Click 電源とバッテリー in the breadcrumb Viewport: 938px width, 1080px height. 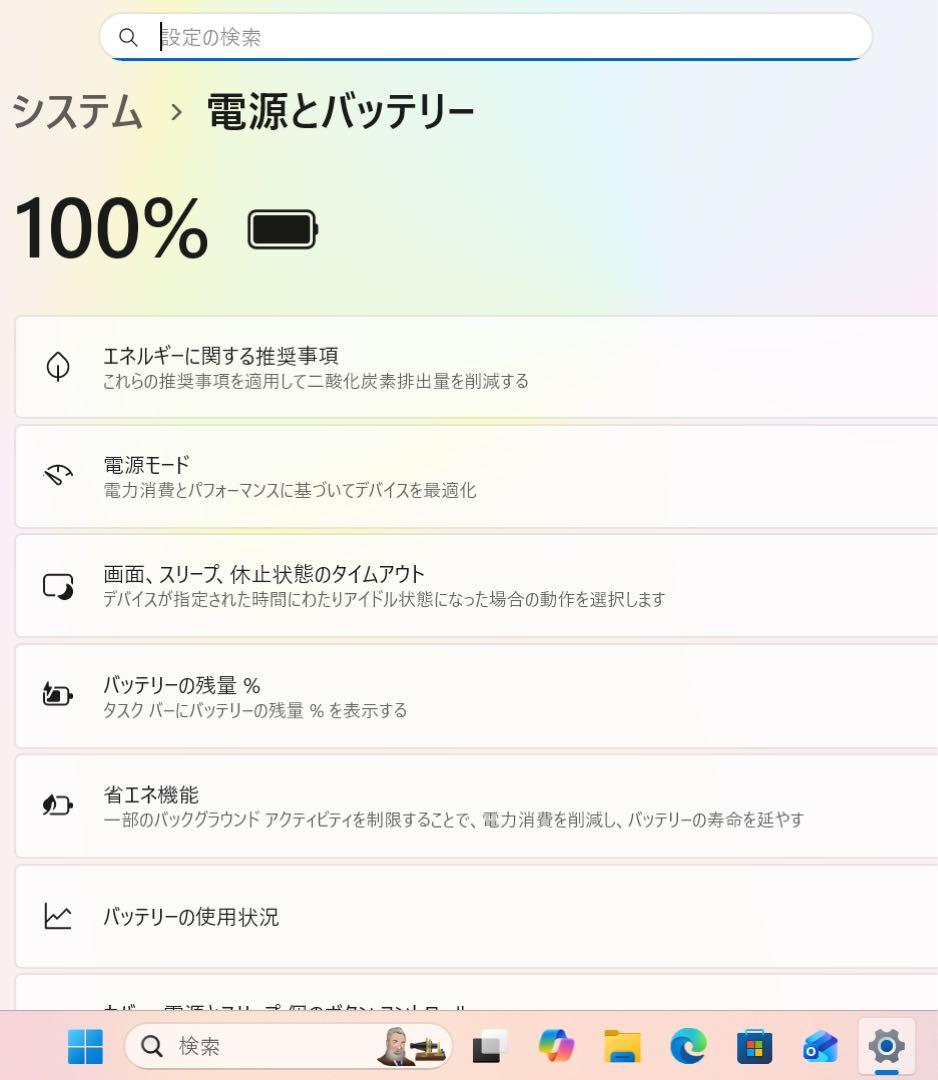[x=340, y=111]
